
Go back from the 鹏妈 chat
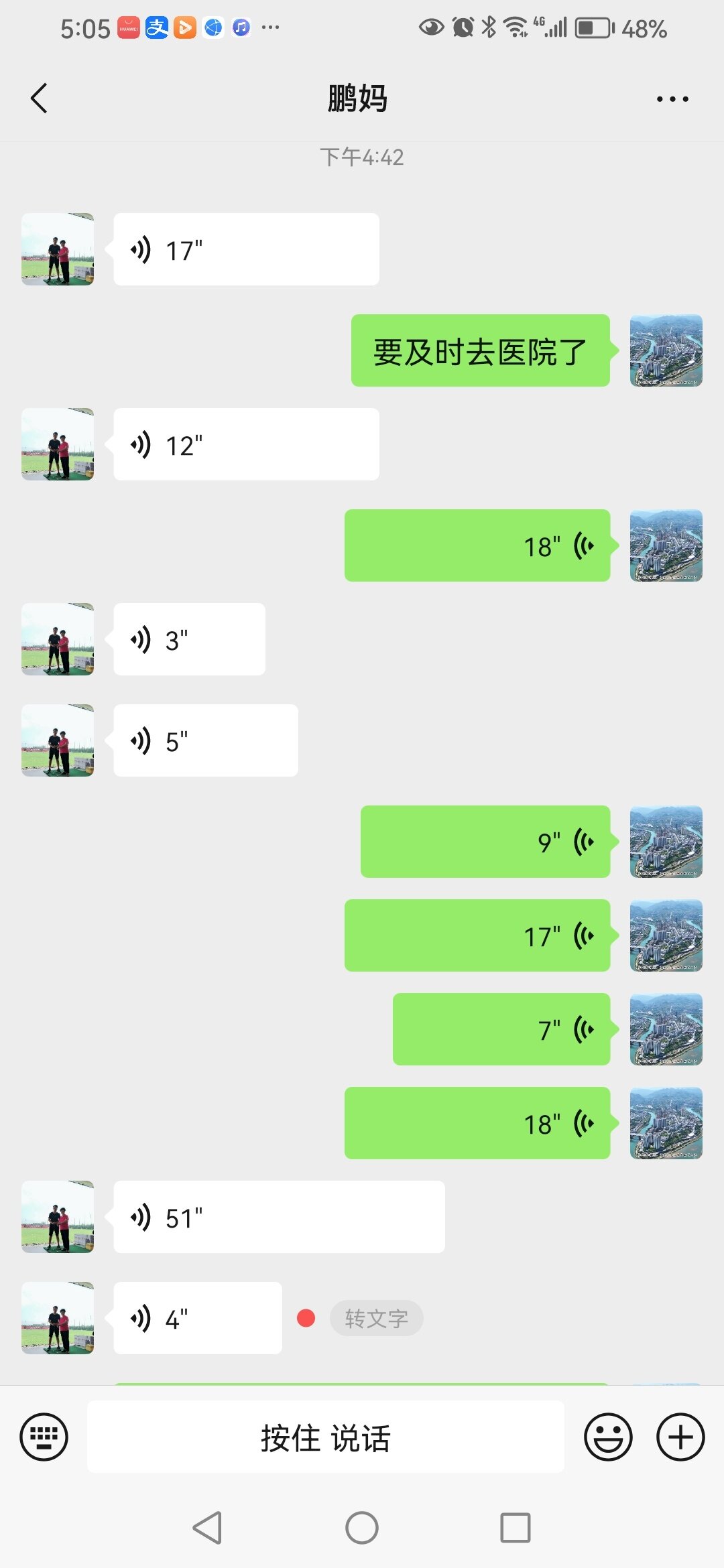[40, 99]
